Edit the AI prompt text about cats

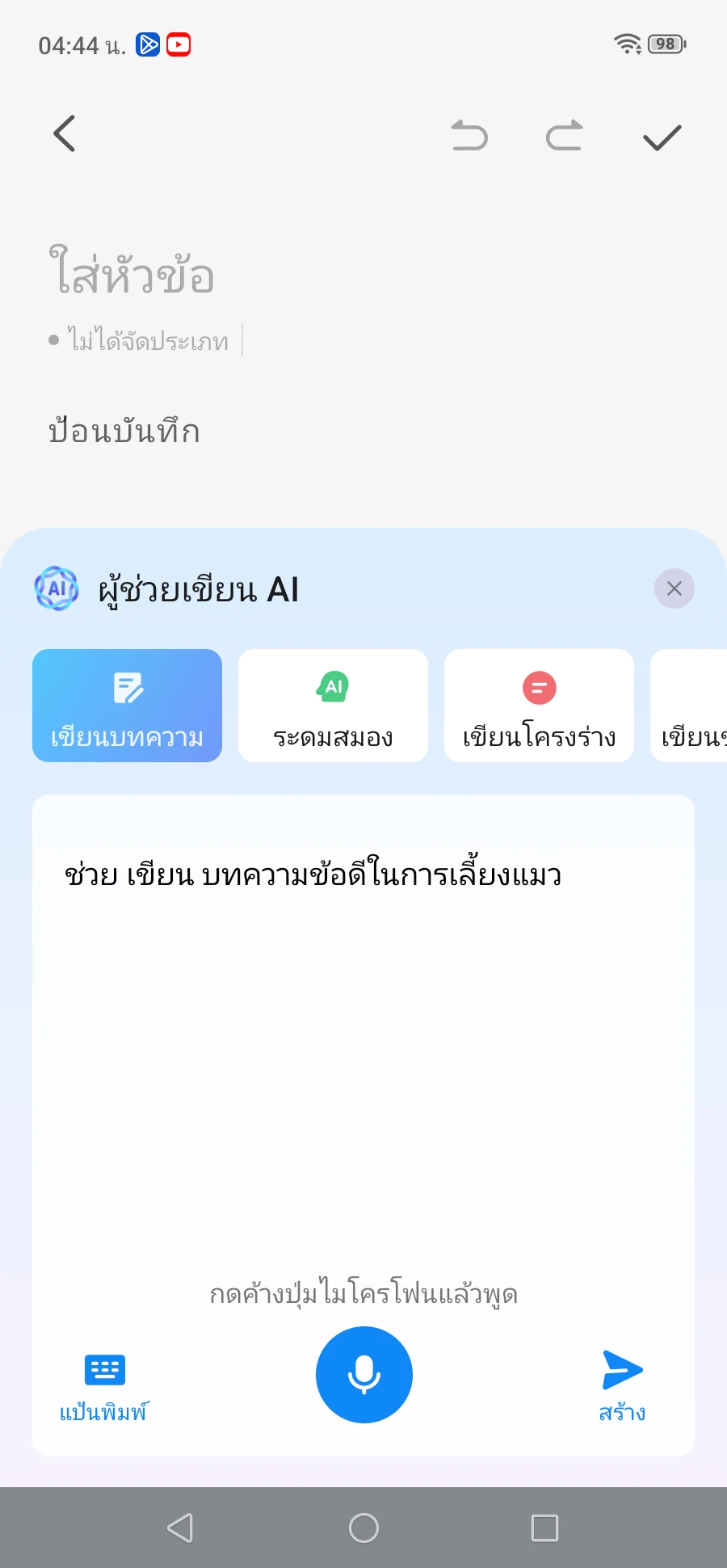(x=313, y=875)
